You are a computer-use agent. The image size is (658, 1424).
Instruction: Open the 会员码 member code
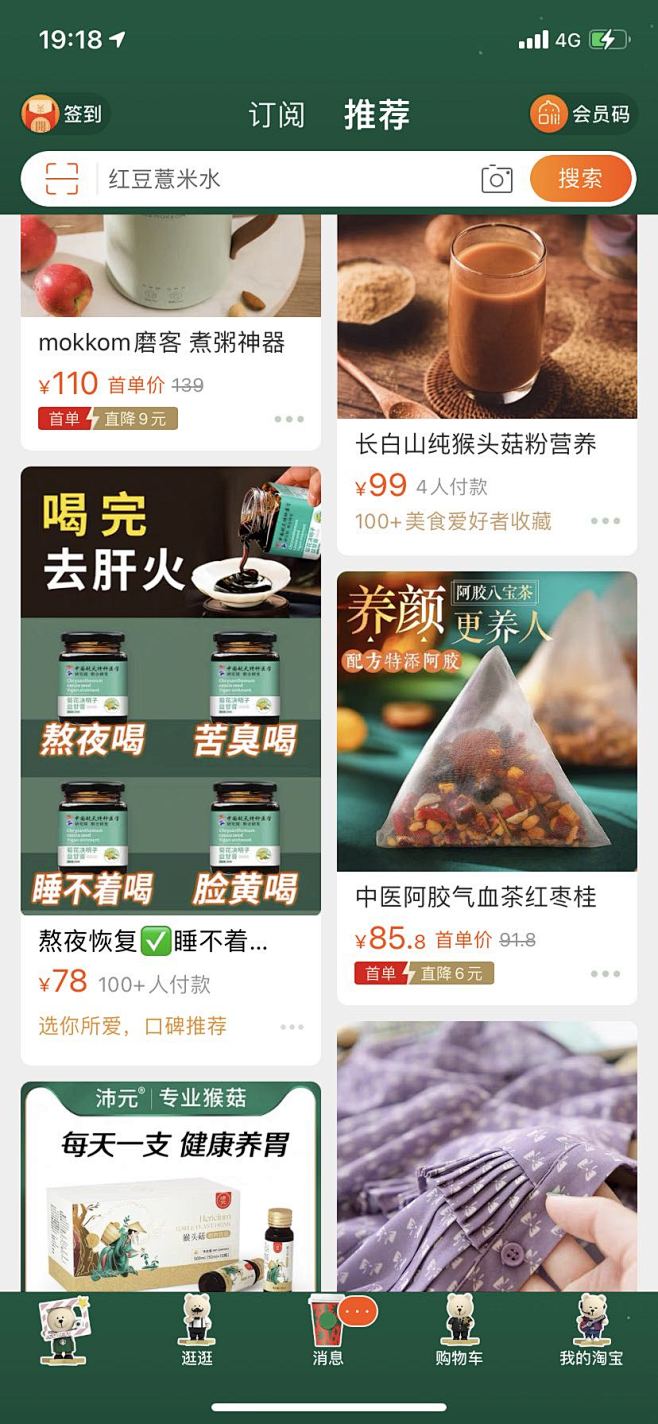point(583,114)
